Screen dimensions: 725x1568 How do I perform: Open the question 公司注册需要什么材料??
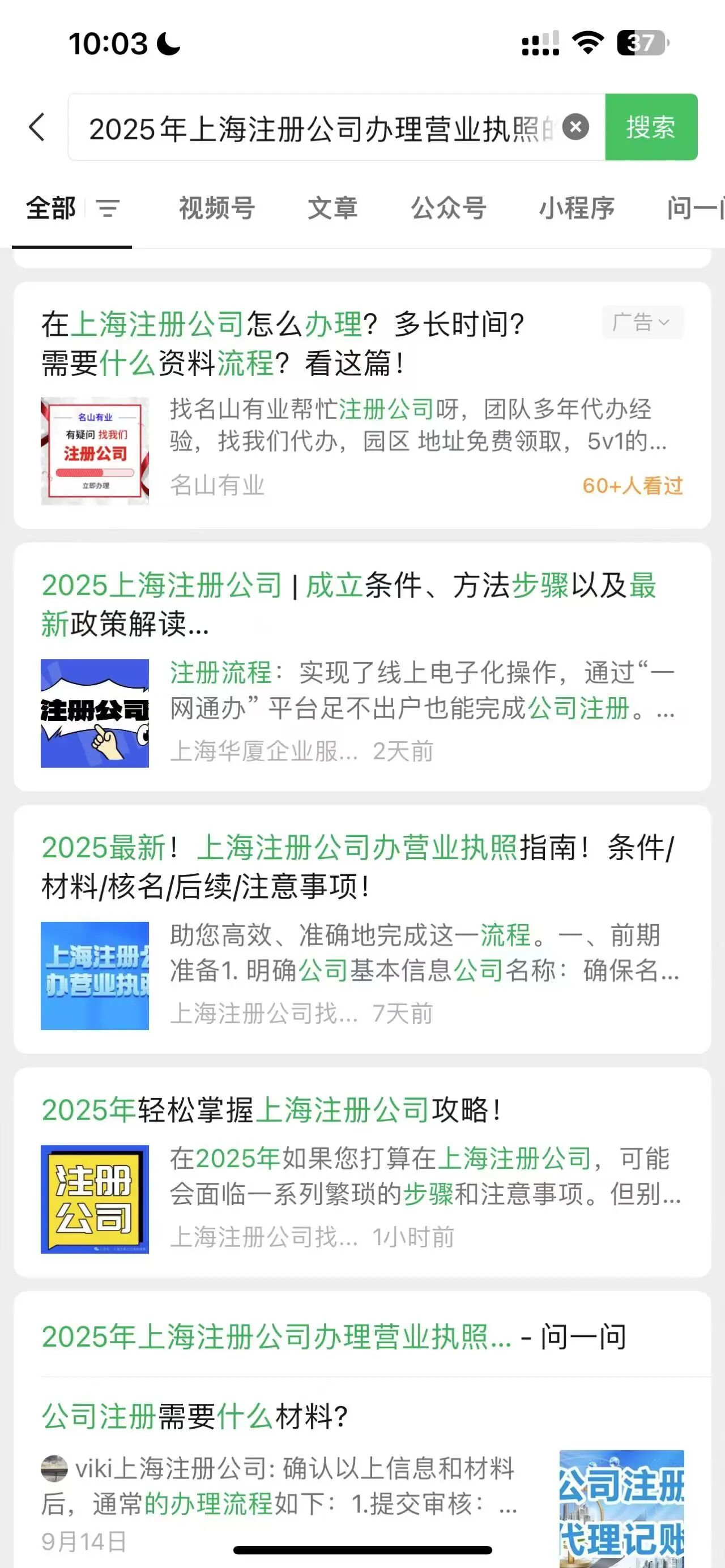[x=195, y=1416]
